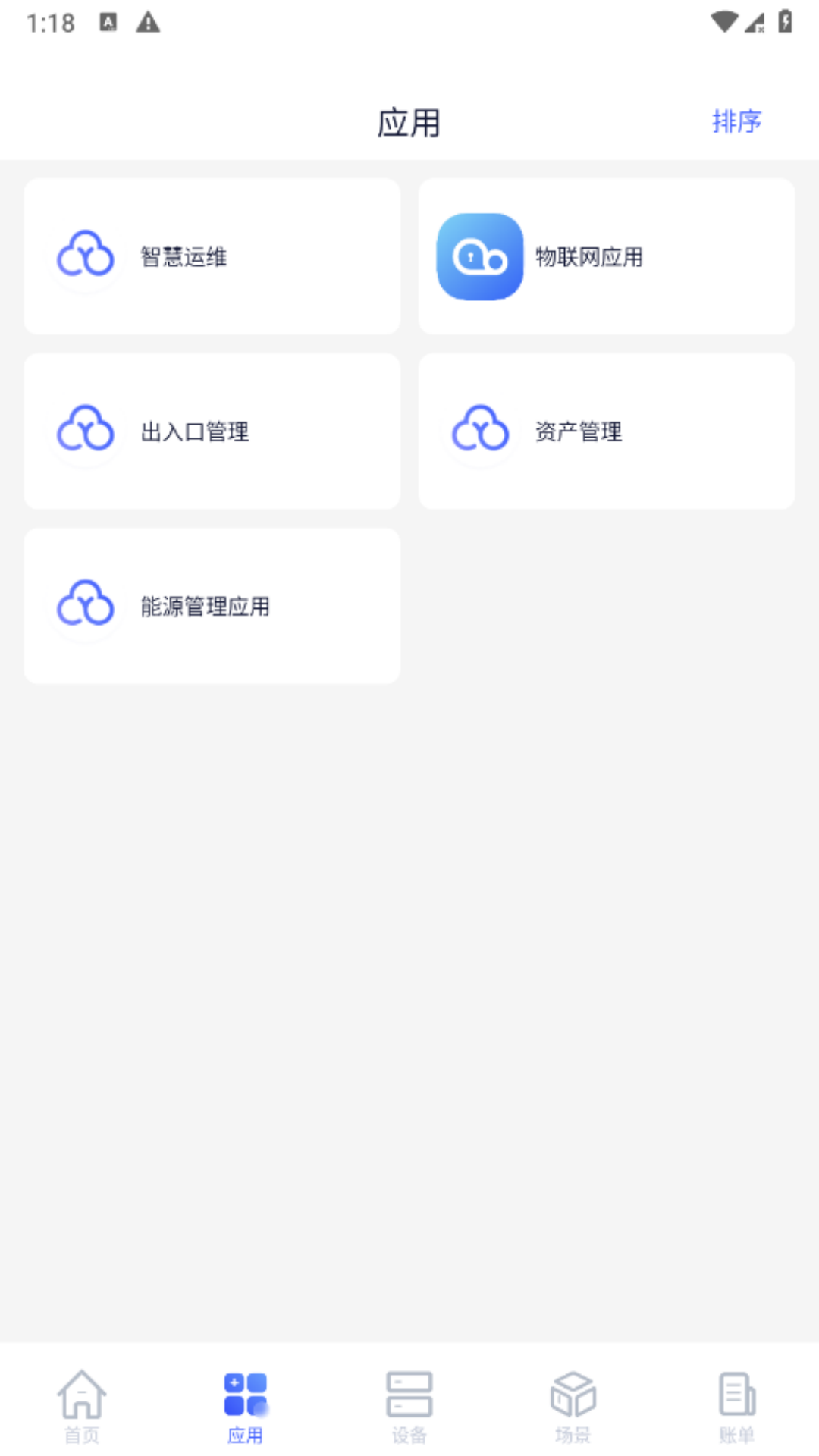Go to the 设备 tab
Image resolution: width=819 pixels, height=1456 pixels.
409,1405
